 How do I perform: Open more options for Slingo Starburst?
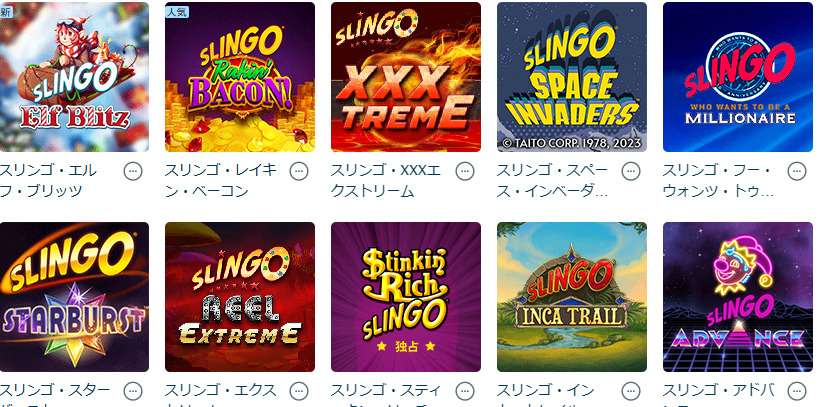[x=133, y=391]
